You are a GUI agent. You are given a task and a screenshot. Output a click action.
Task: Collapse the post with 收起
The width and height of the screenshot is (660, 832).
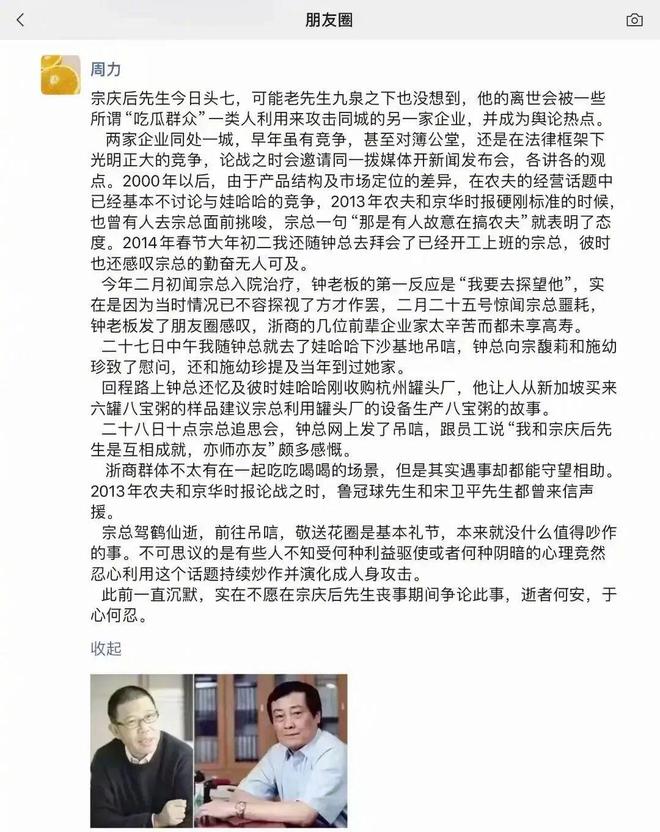(106, 648)
